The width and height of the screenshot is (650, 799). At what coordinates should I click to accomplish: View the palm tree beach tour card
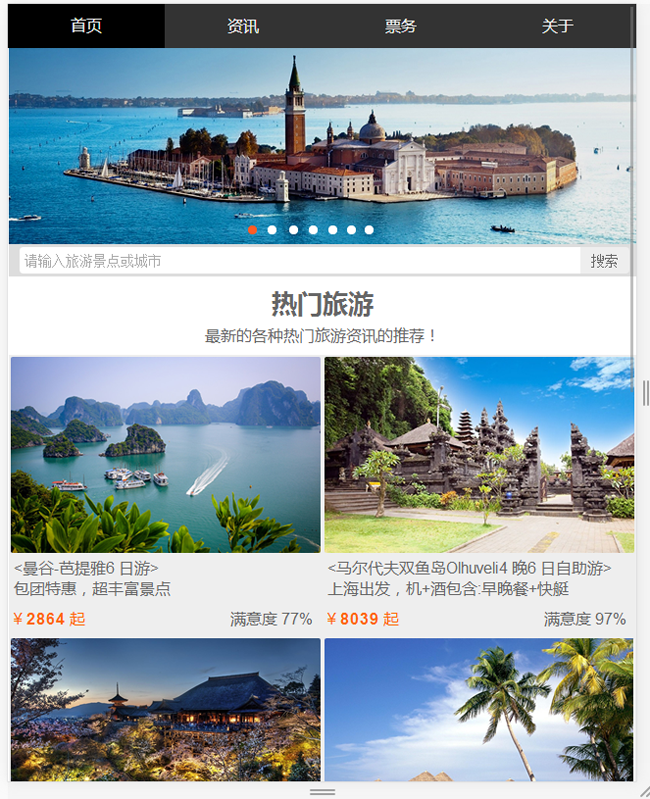pyautogui.click(x=479, y=710)
